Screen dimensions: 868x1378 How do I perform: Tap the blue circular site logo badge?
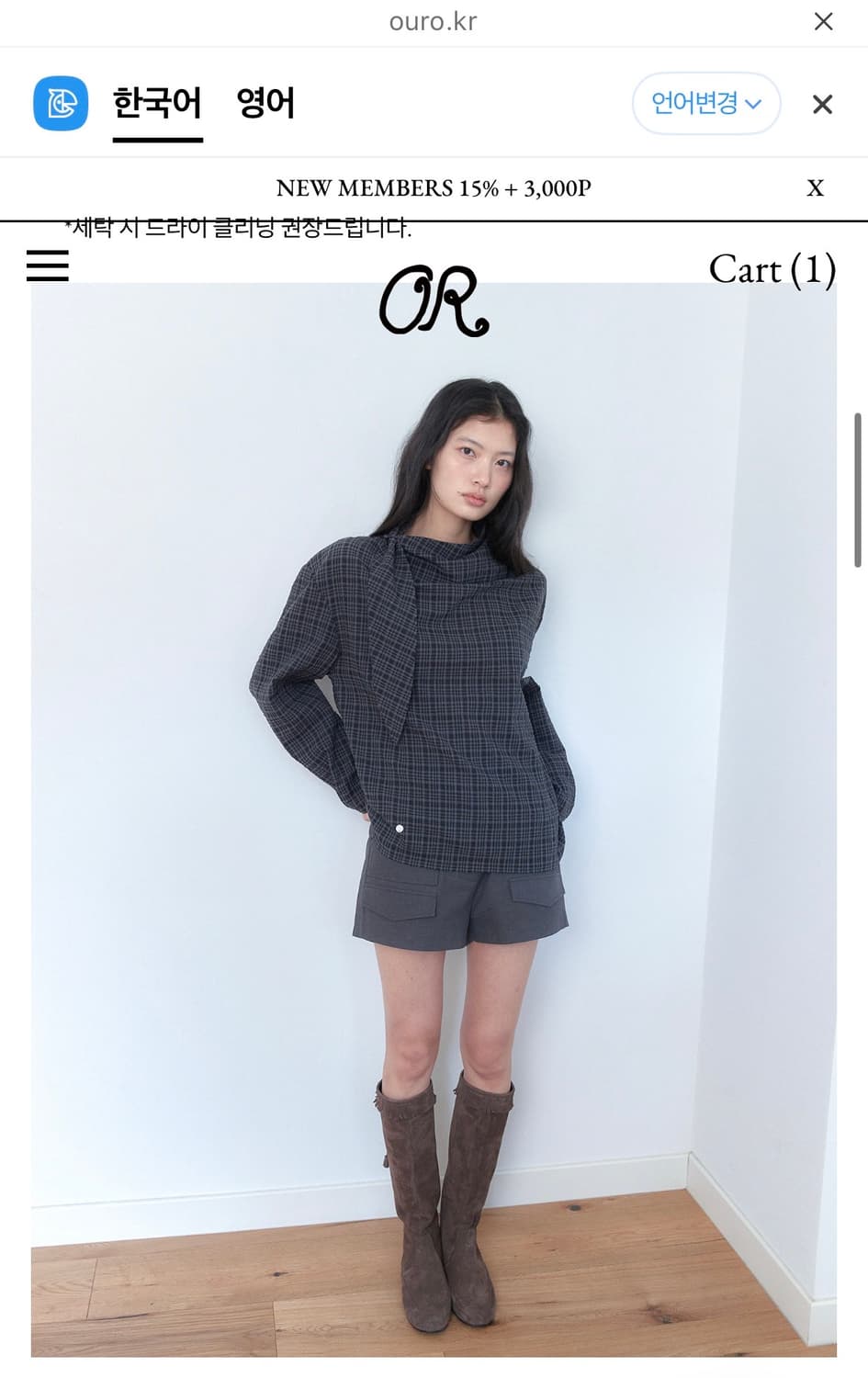(60, 104)
